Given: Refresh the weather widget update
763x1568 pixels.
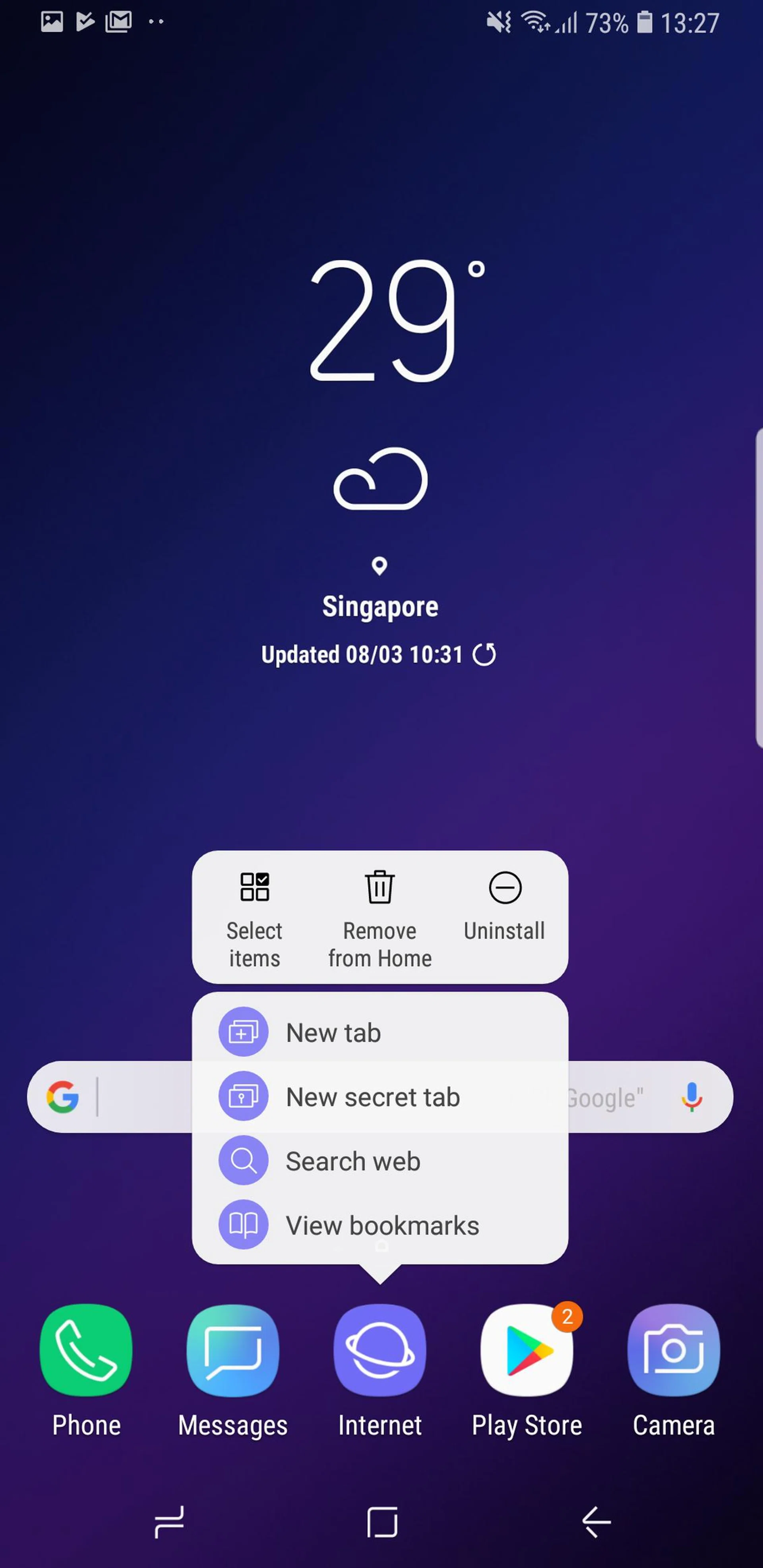Looking at the screenshot, I should [484, 654].
